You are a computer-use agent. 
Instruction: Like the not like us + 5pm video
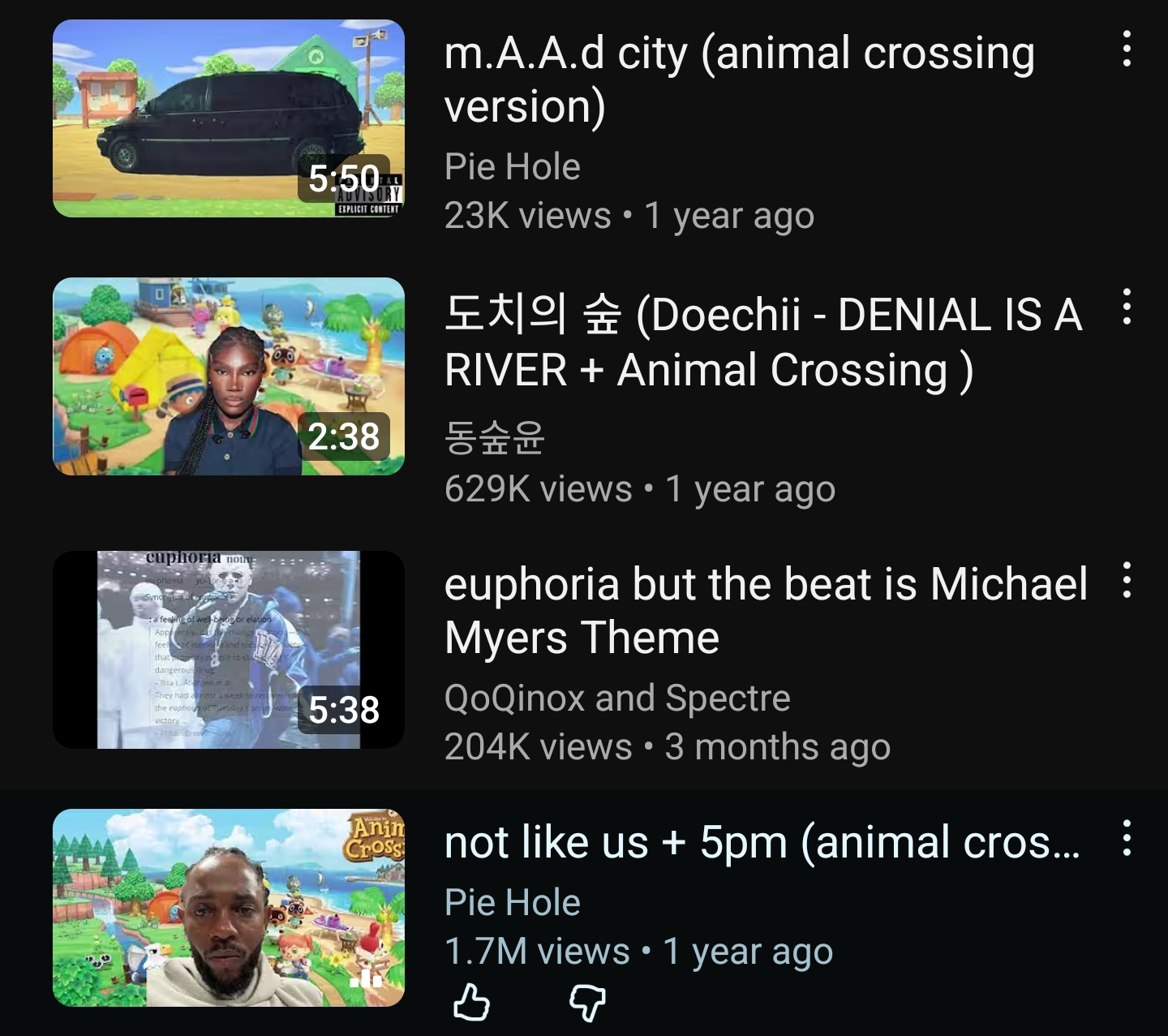pyautogui.click(x=471, y=1003)
